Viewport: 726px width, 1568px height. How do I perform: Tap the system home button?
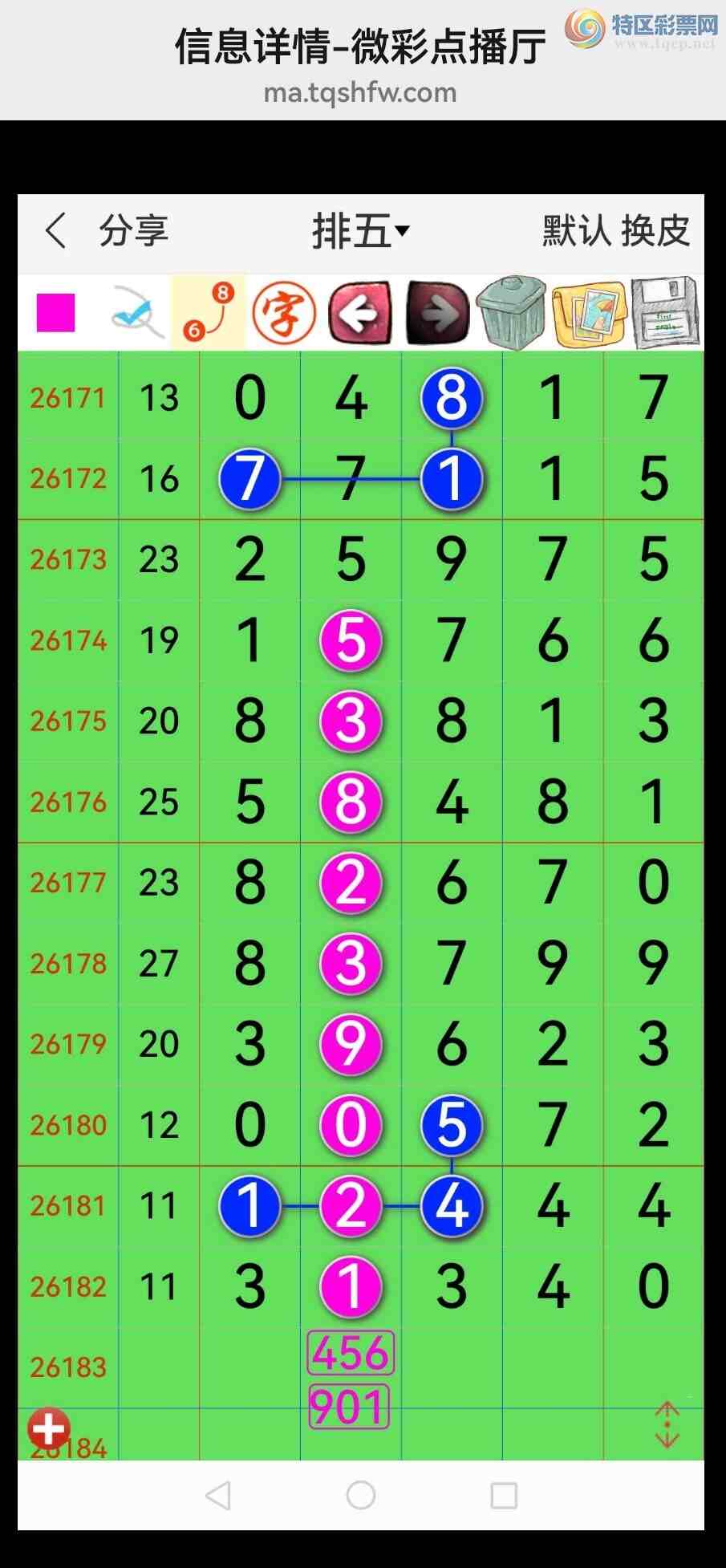(x=361, y=1495)
